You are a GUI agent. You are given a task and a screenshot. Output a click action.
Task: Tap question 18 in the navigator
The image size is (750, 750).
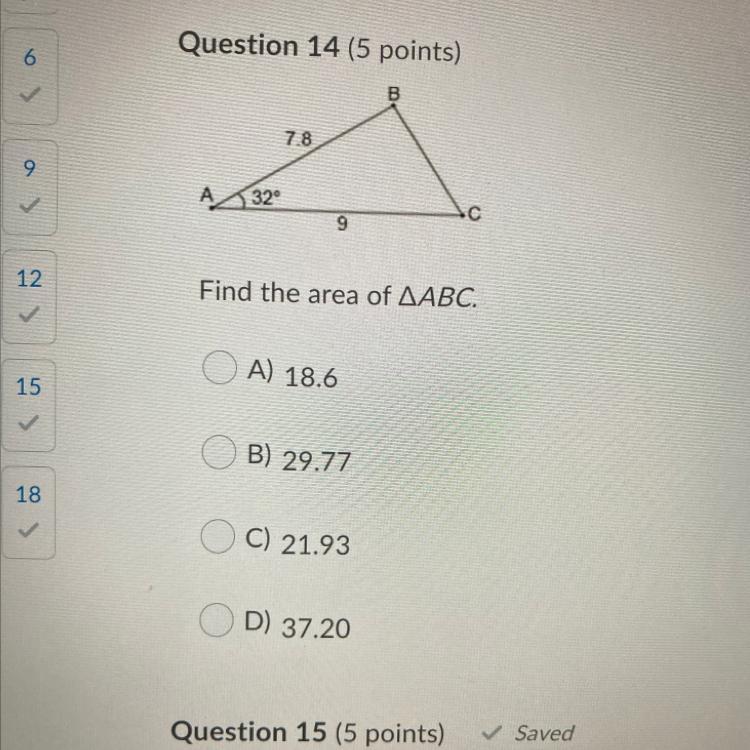click(30, 508)
